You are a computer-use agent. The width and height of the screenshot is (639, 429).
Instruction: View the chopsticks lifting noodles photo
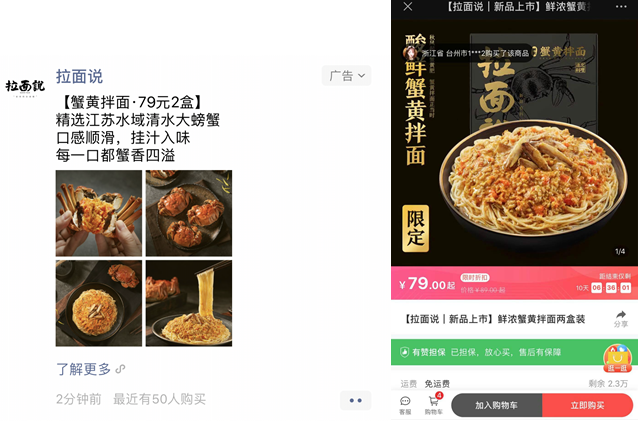point(189,303)
